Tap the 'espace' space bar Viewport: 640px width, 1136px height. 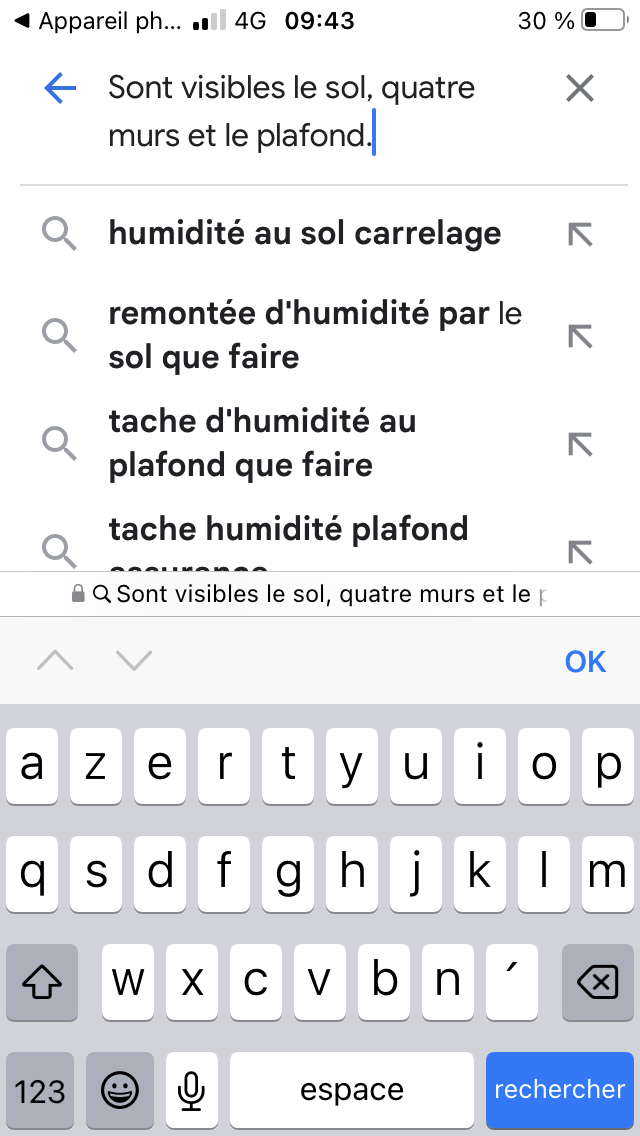click(352, 1090)
